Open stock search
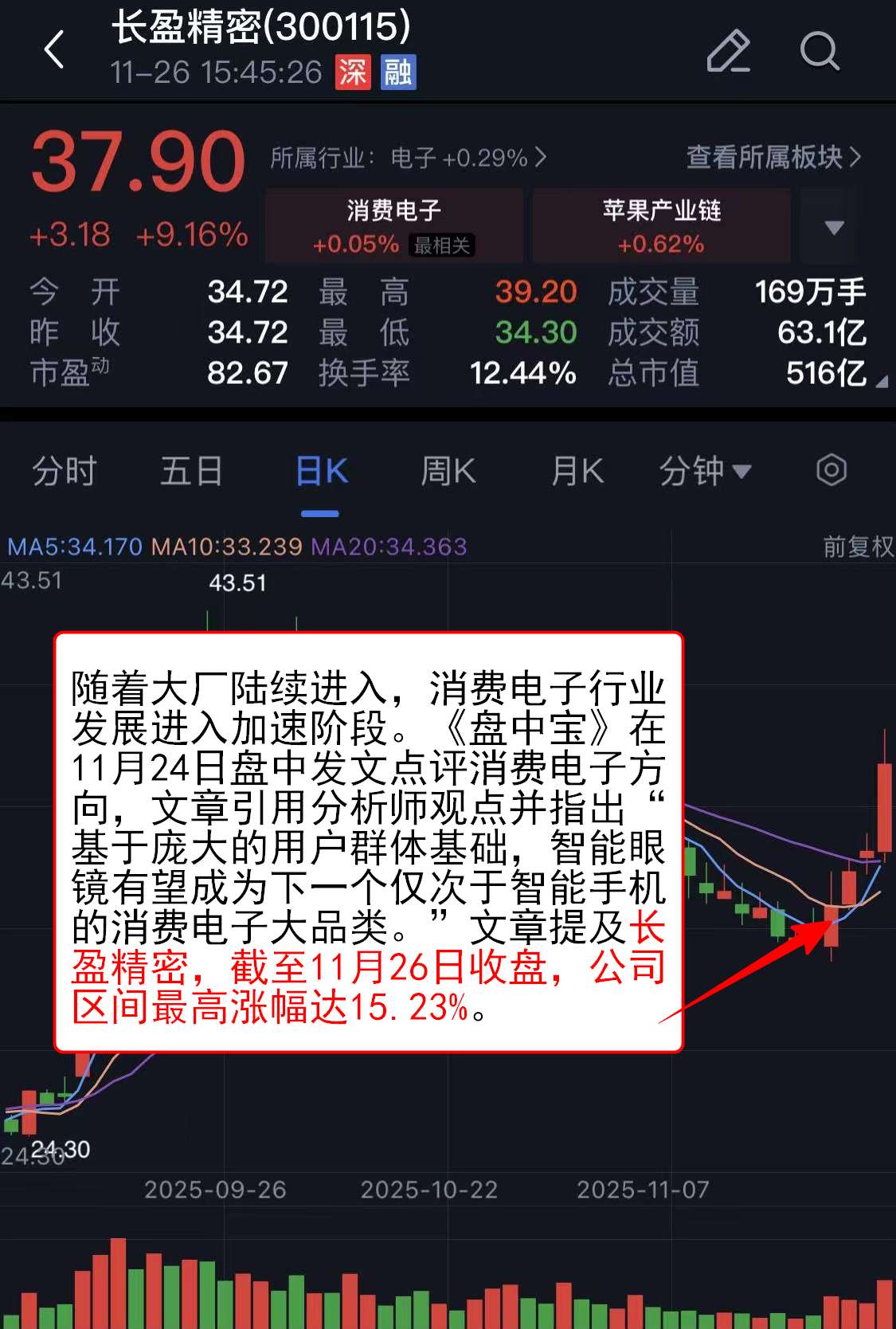Image resolution: width=896 pixels, height=1329 pixels. coord(819,52)
